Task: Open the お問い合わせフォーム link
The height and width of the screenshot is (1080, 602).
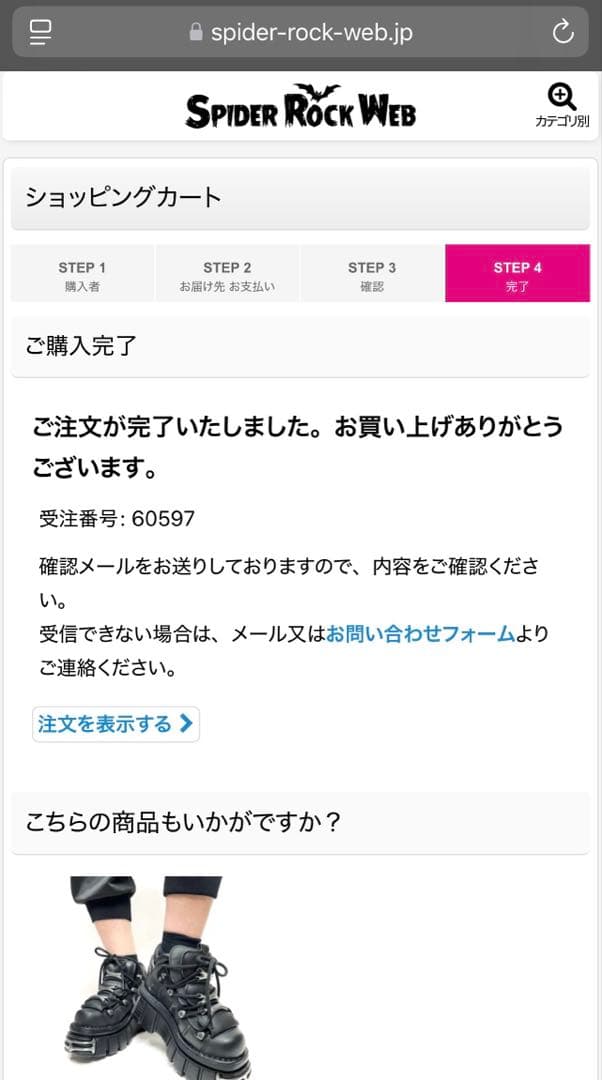Action: [420, 633]
